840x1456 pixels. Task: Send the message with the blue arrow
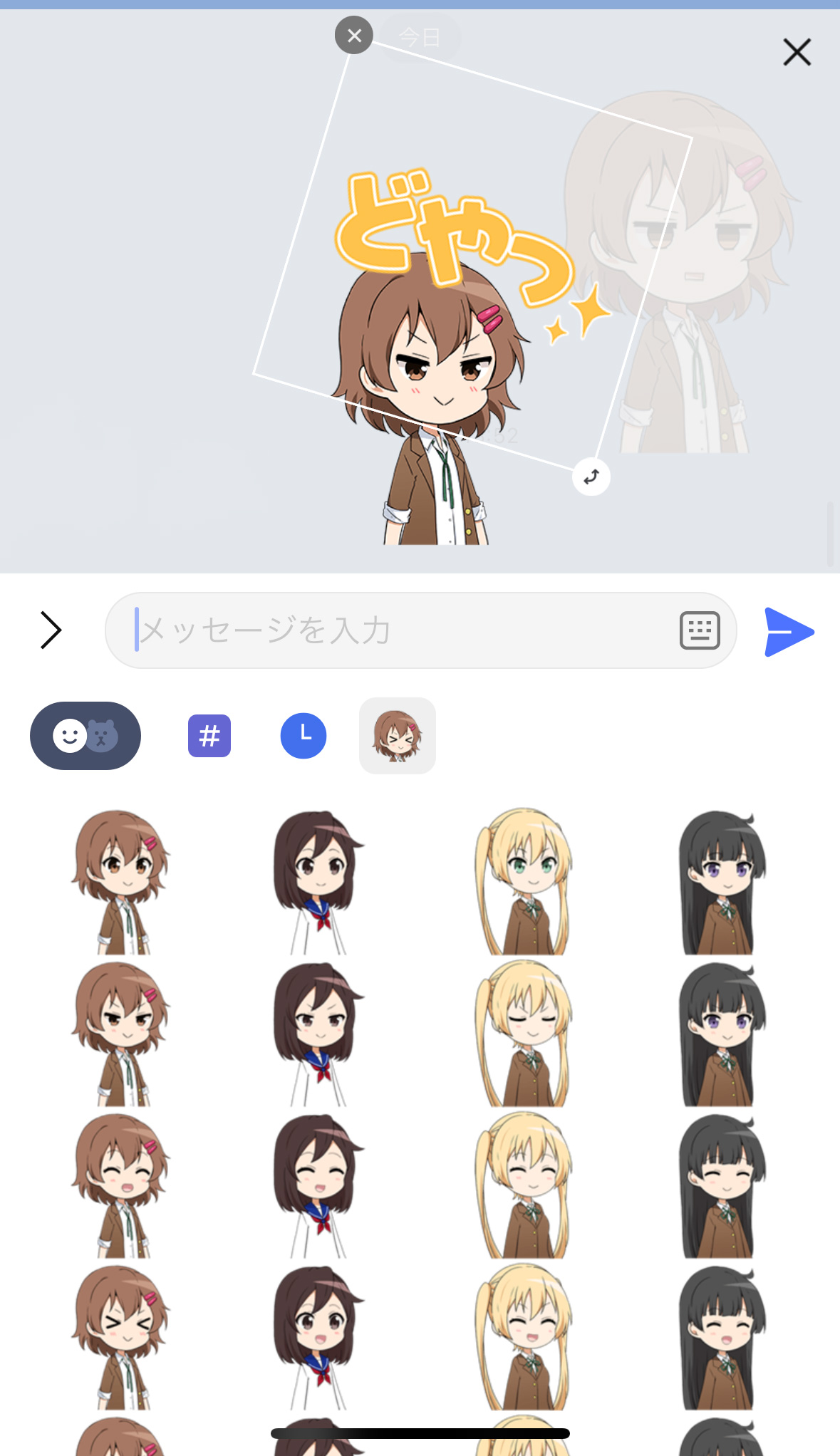pyautogui.click(x=788, y=631)
